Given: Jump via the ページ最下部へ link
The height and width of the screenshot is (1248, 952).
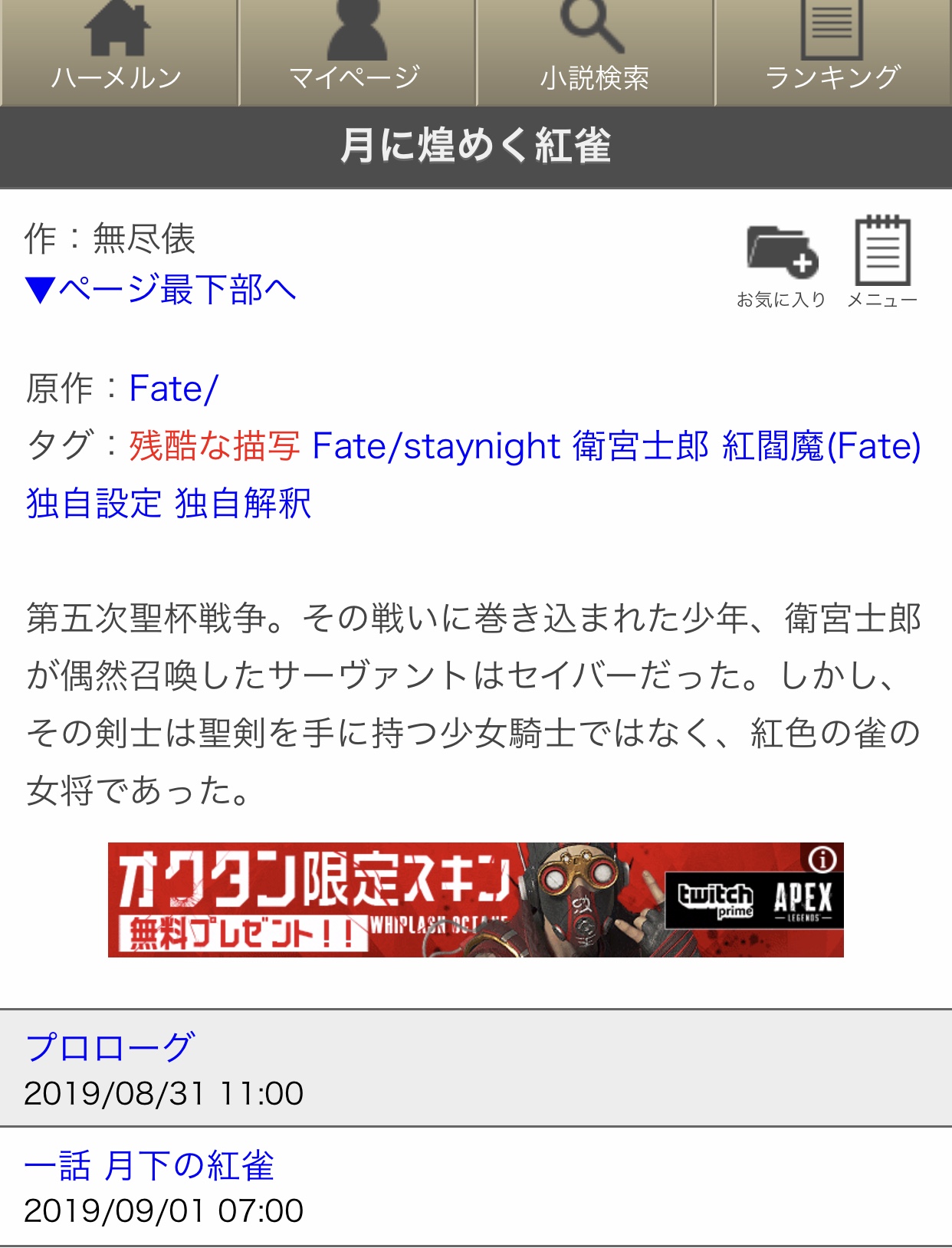Looking at the screenshot, I should tap(161, 290).
